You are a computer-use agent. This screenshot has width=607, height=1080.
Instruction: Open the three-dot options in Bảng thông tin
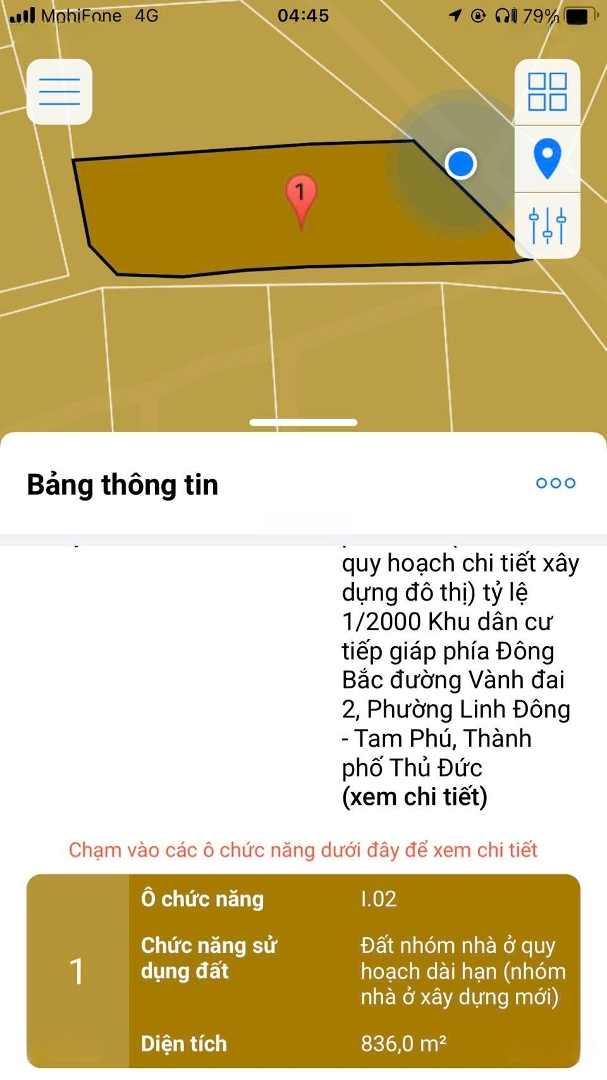tap(555, 483)
